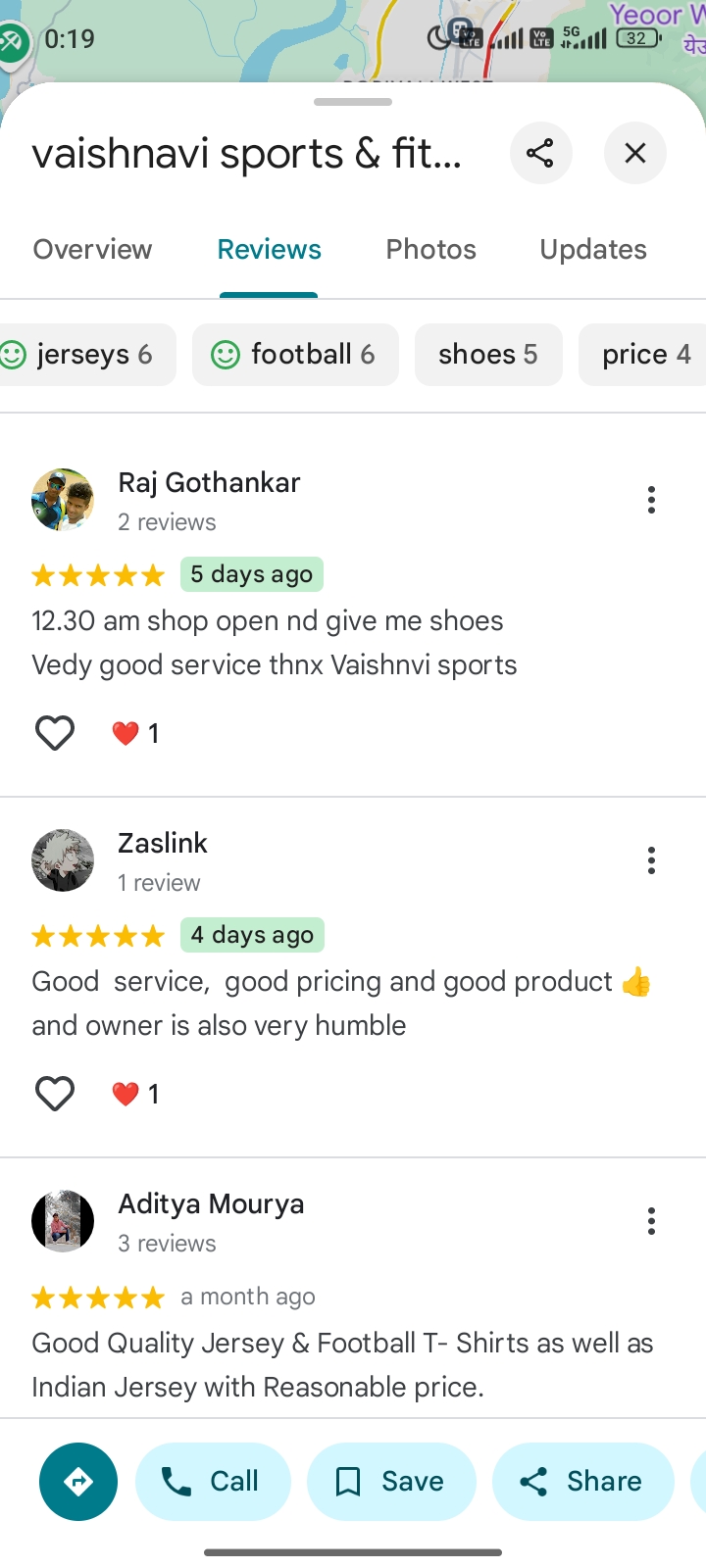The height and width of the screenshot is (1568, 706).
Task: Open more options for Raj Gothankar's review
Action: (651, 500)
